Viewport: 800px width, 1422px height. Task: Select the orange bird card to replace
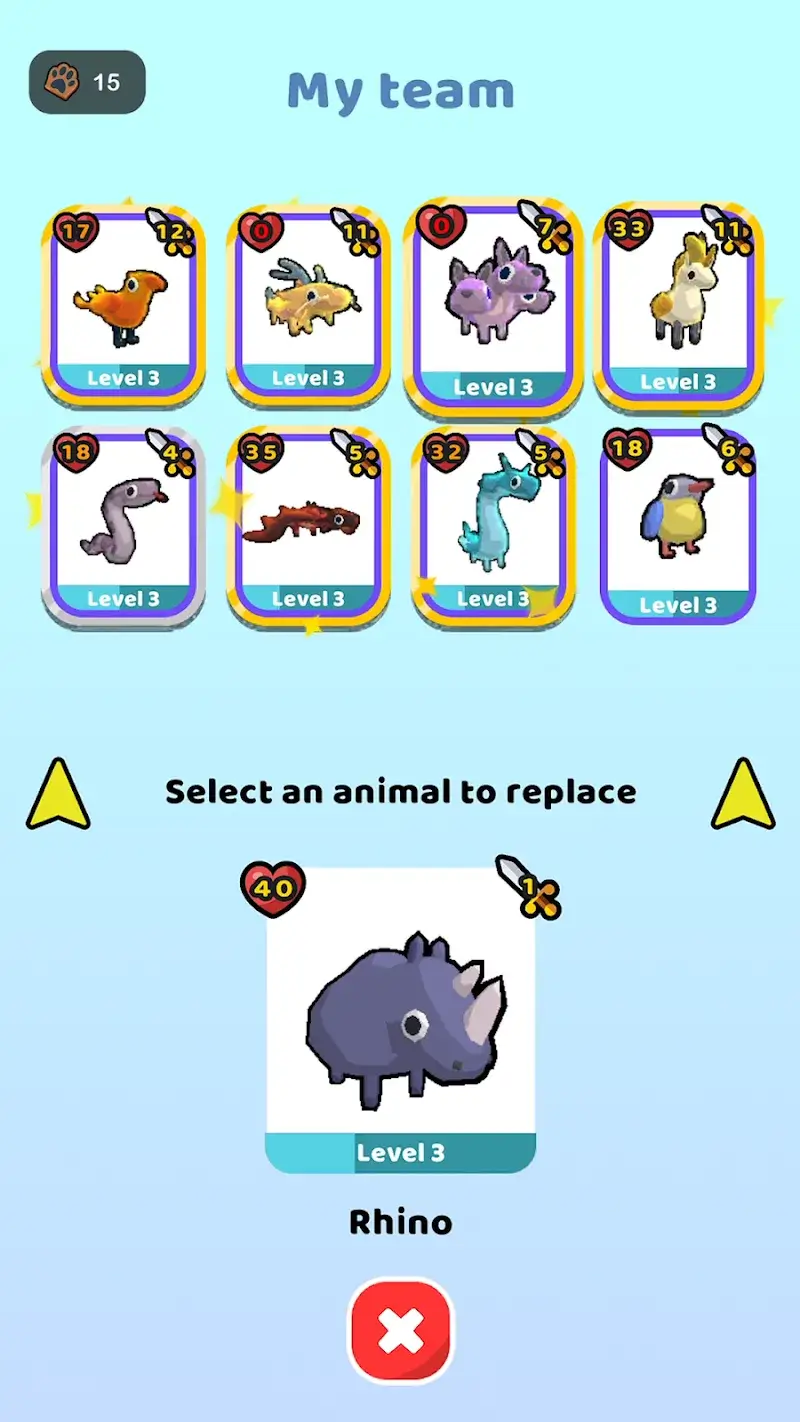[123, 305]
